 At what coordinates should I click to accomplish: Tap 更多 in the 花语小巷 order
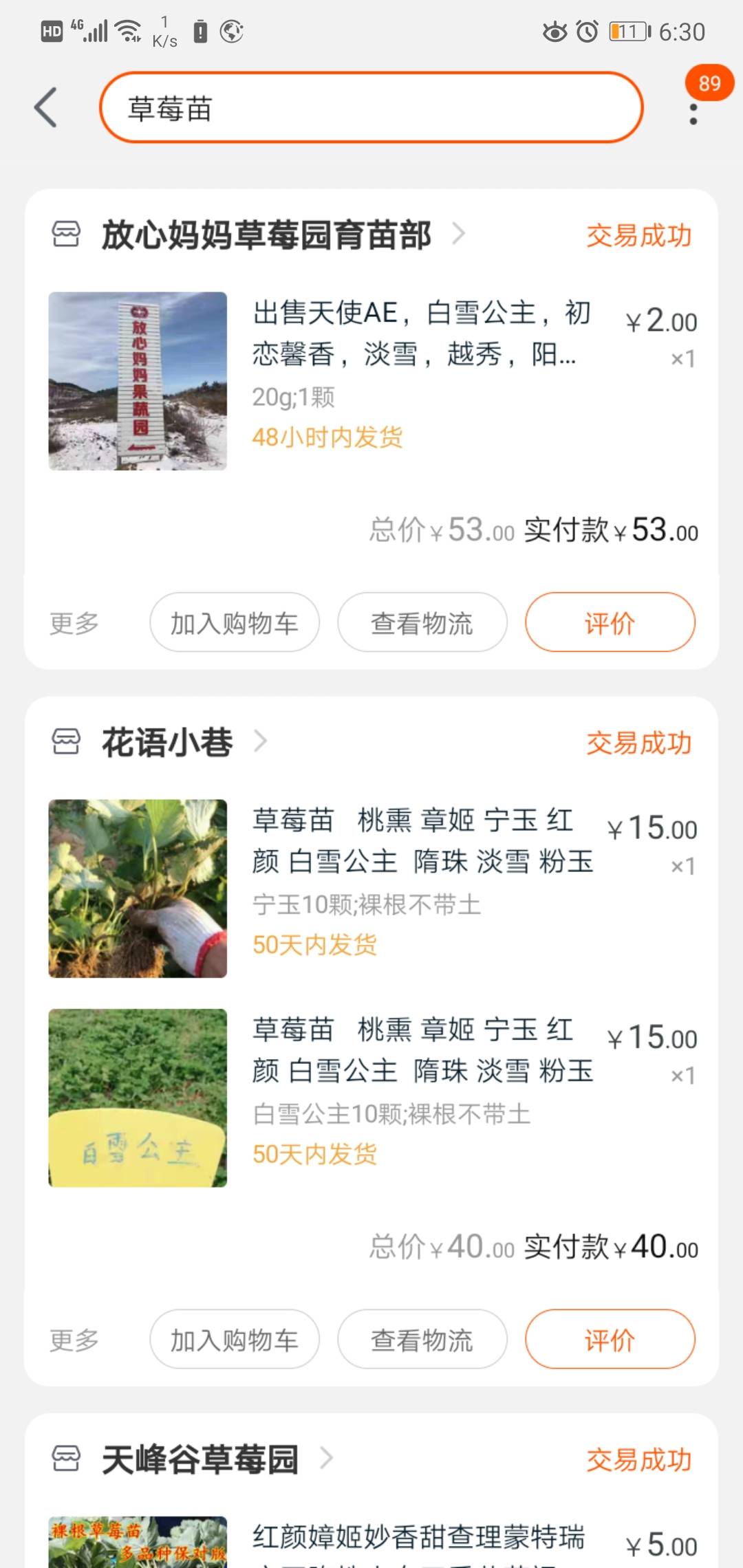coord(74,1340)
